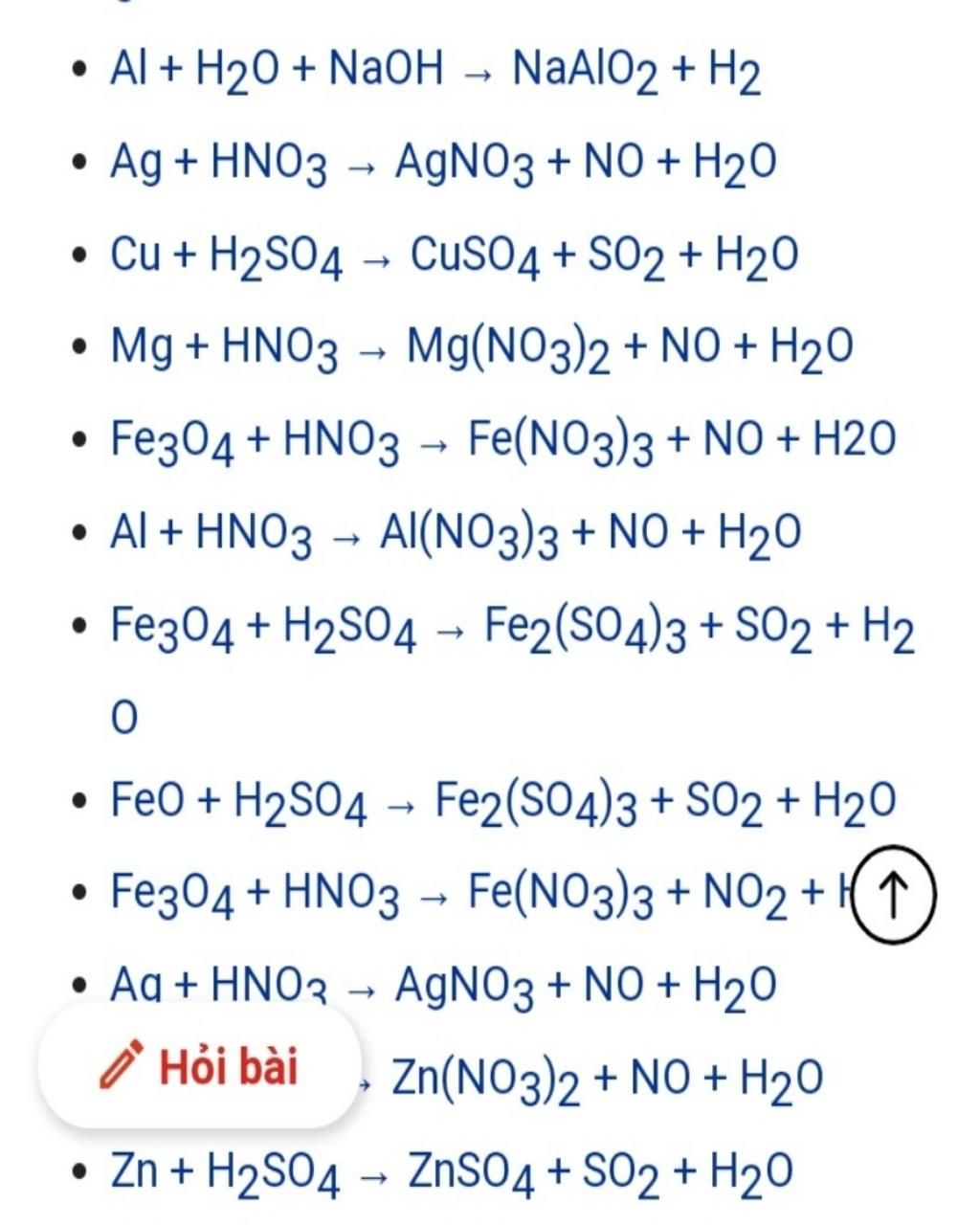The width and height of the screenshot is (980, 1225).
Task: Tap the Hỏi bài ask-question button
Action: pos(199,1066)
